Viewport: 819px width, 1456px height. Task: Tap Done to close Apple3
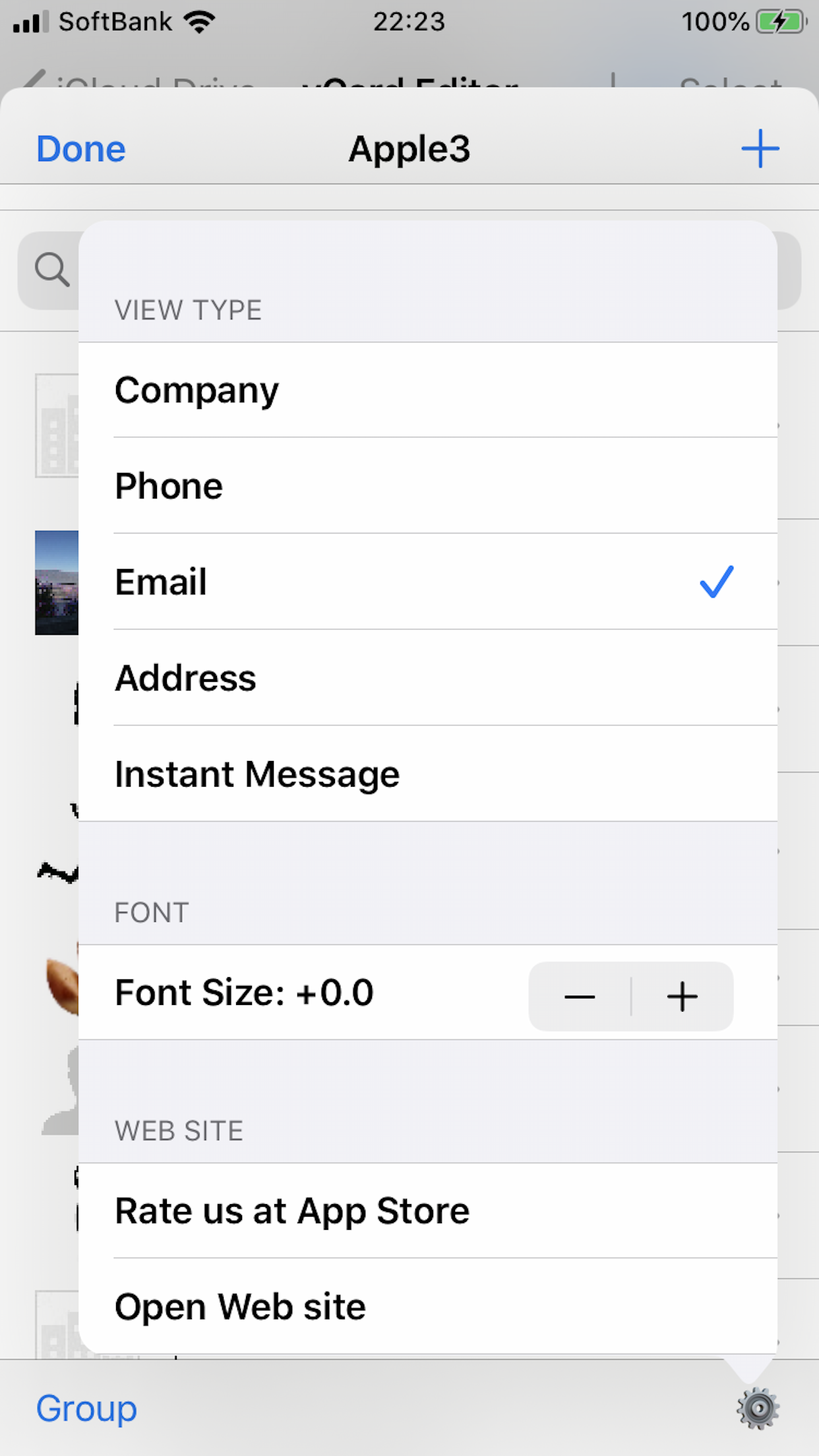coord(80,149)
